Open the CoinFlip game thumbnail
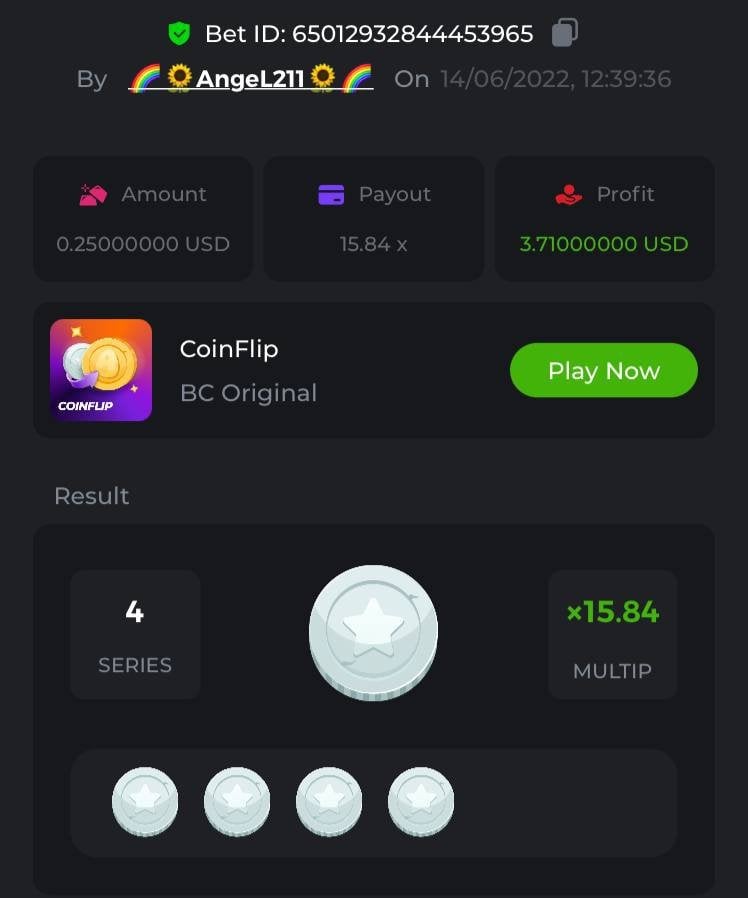Image resolution: width=748 pixels, height=898 pixels. coord(101,370)
